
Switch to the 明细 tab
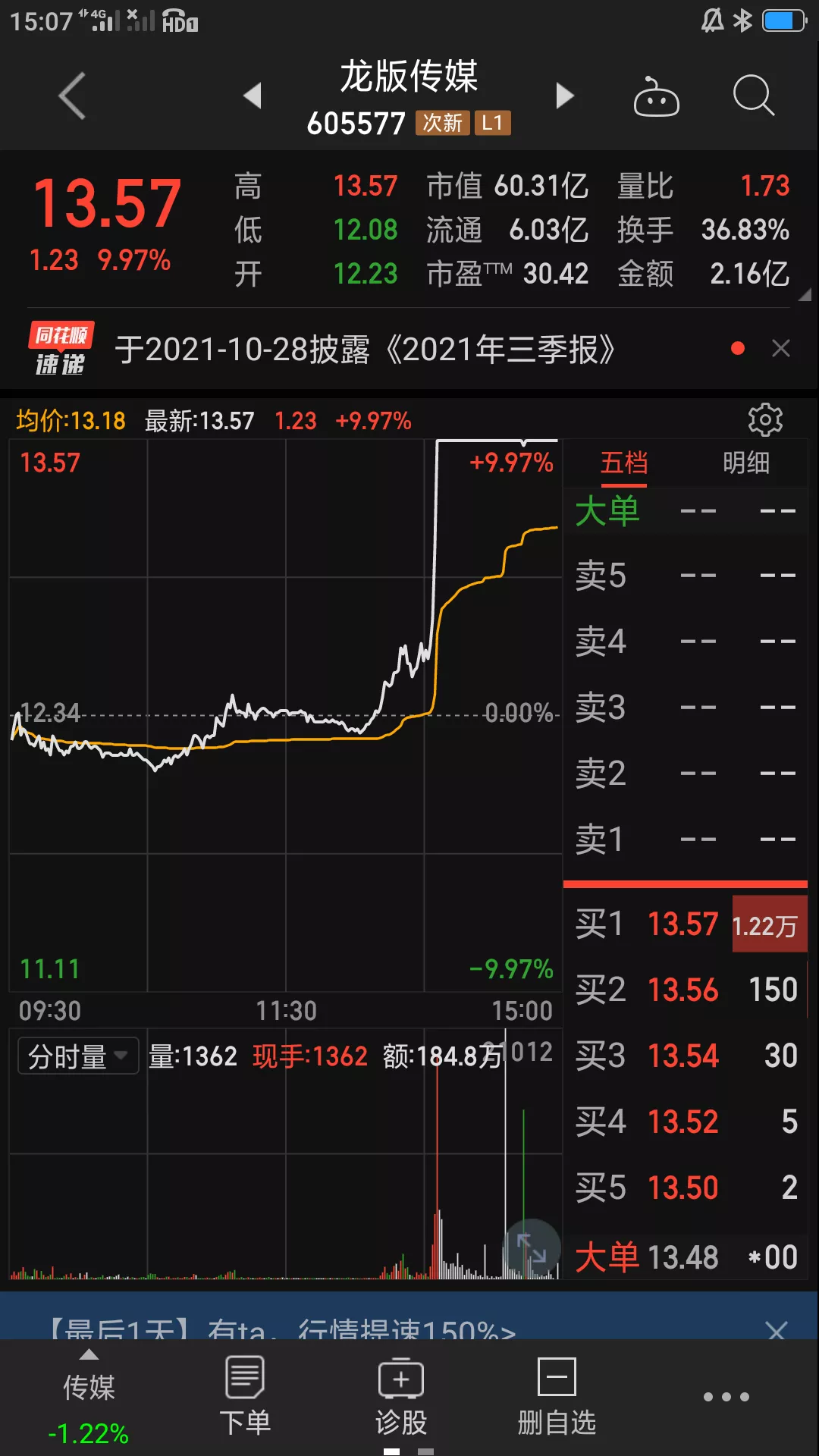[x=746, y=463]
